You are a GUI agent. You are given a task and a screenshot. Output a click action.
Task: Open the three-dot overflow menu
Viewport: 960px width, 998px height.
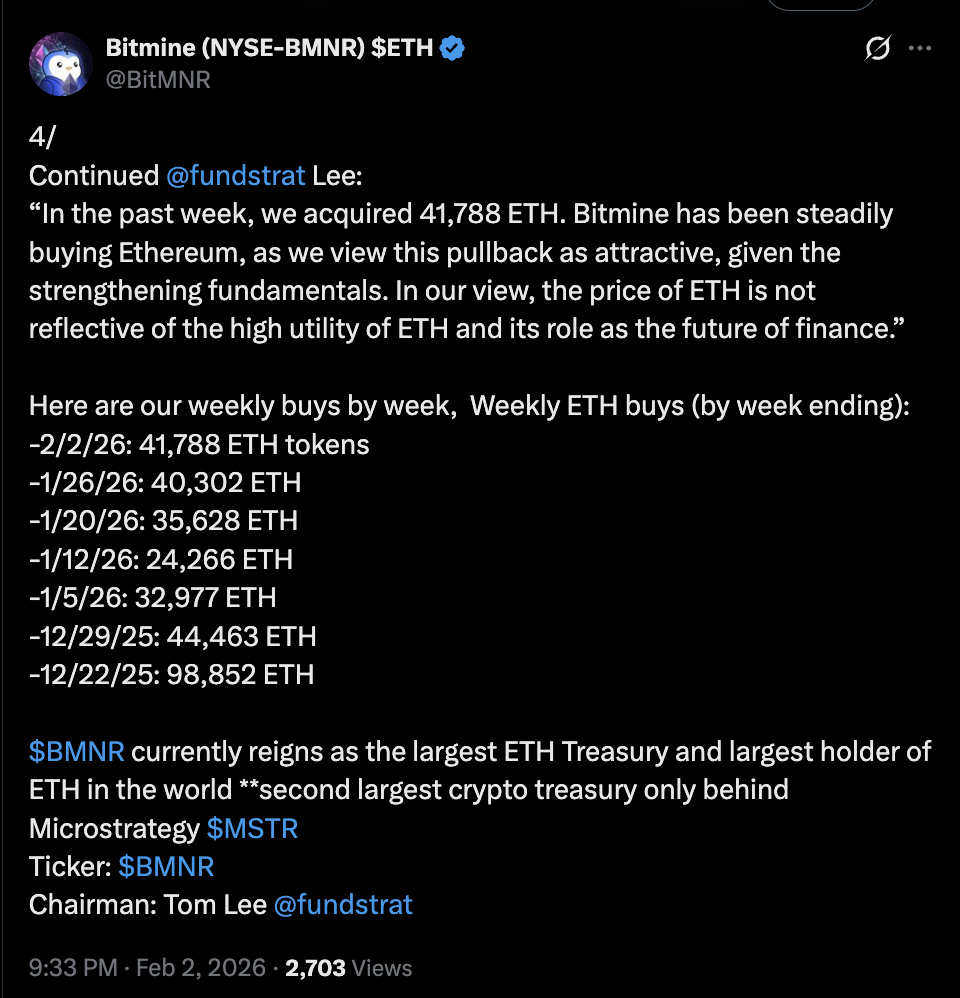tap(919, 49)
